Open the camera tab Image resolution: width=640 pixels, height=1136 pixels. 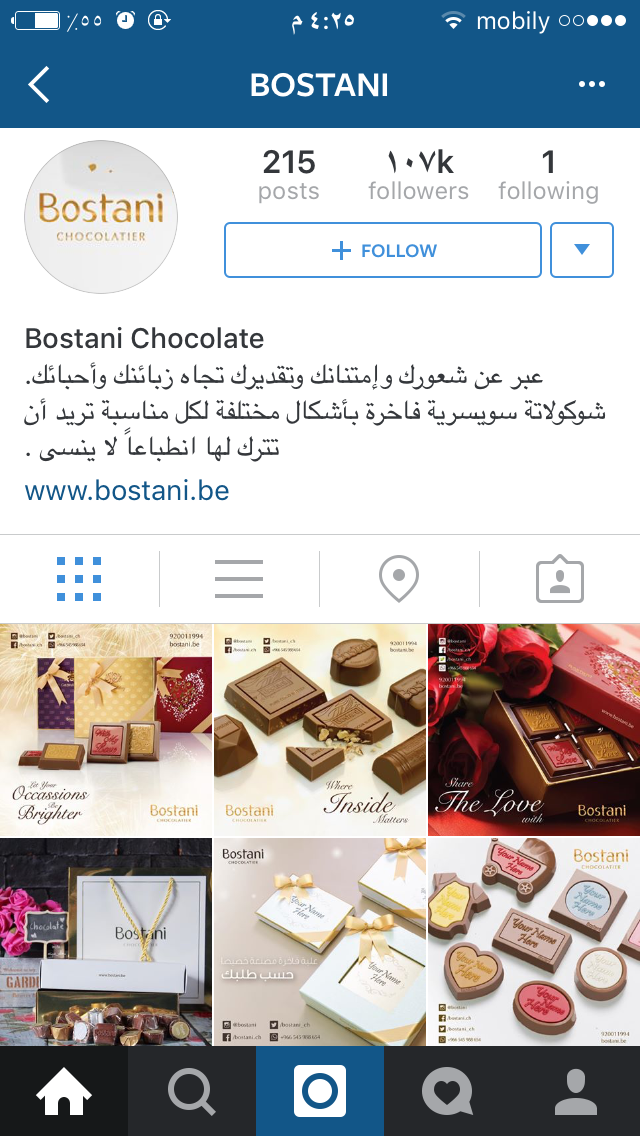tap(320, 1091)
